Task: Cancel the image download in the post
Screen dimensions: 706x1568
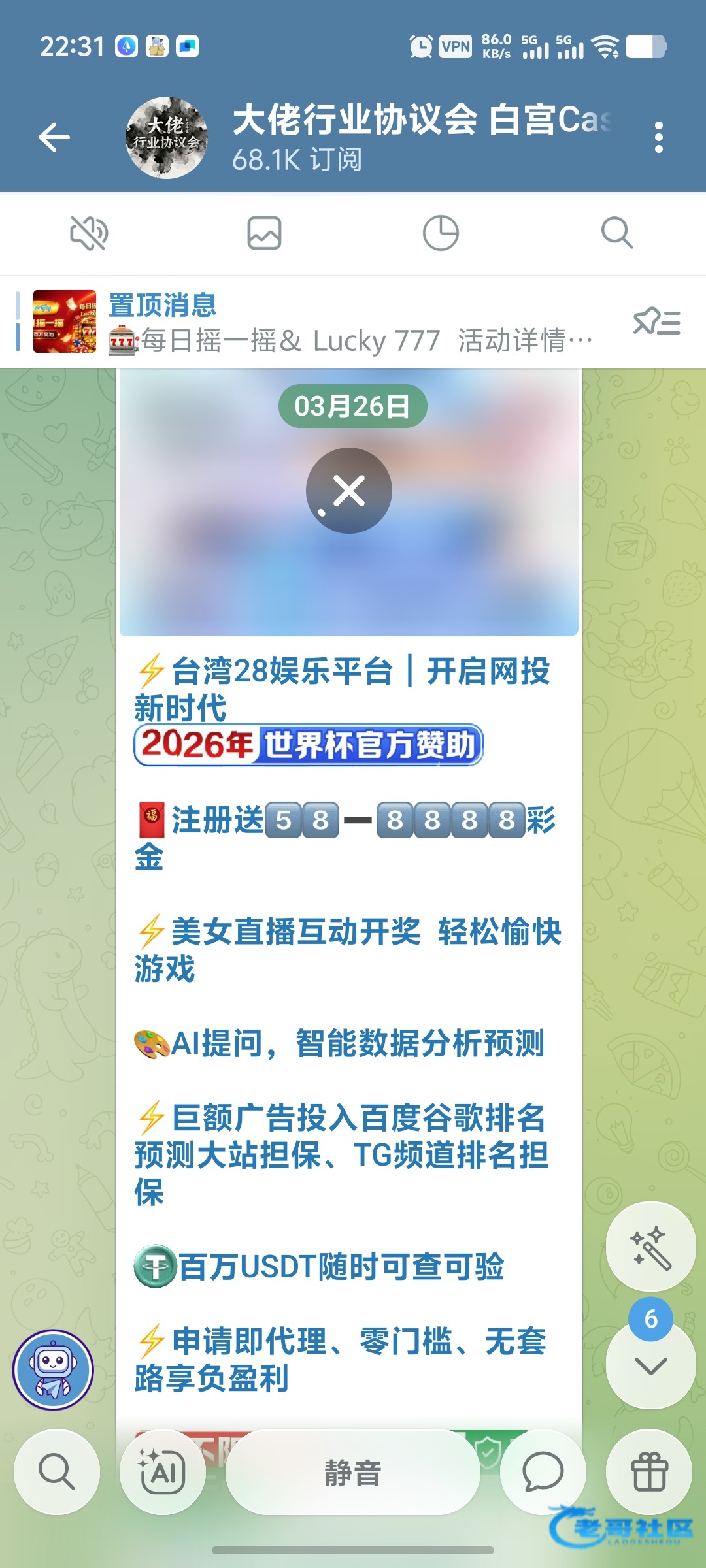Action: (349, 491)
